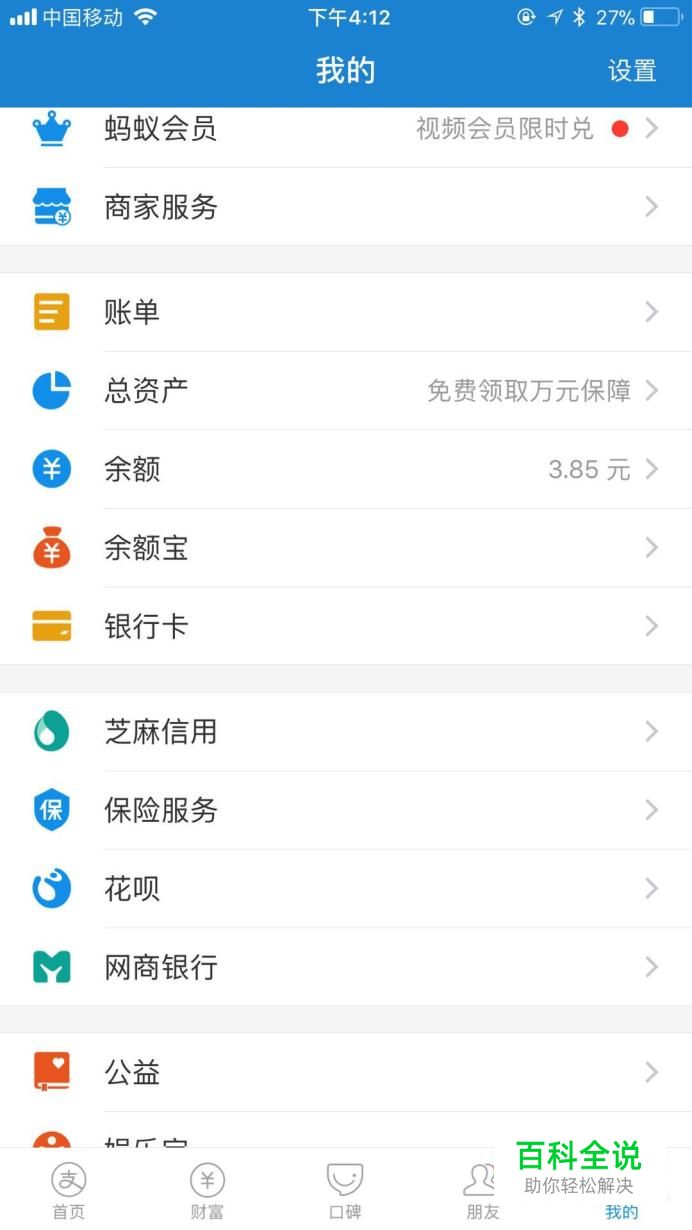Open 网商银行
692x1230 pixels.
346,967
